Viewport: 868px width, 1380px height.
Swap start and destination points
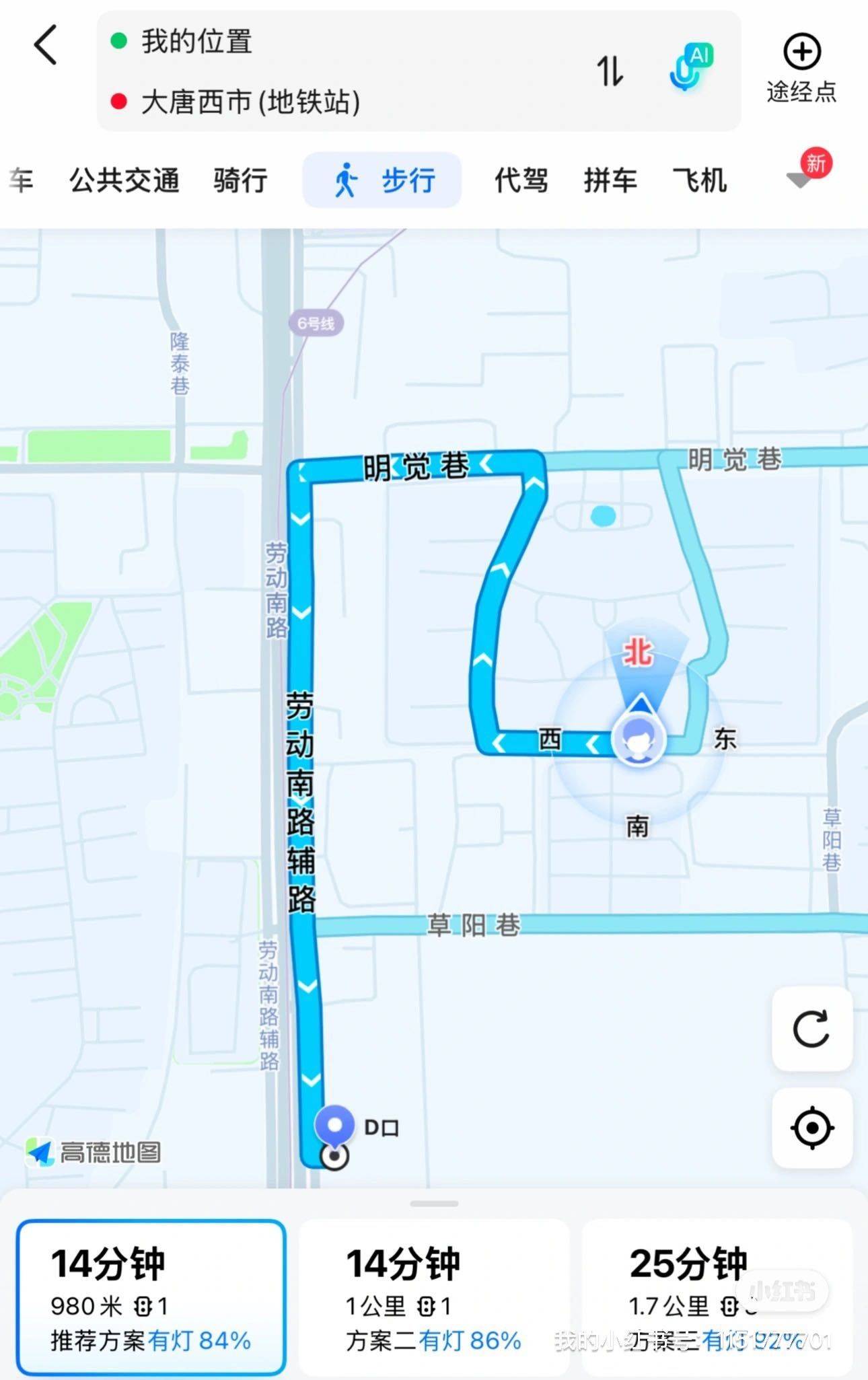(x=610, y=71)
